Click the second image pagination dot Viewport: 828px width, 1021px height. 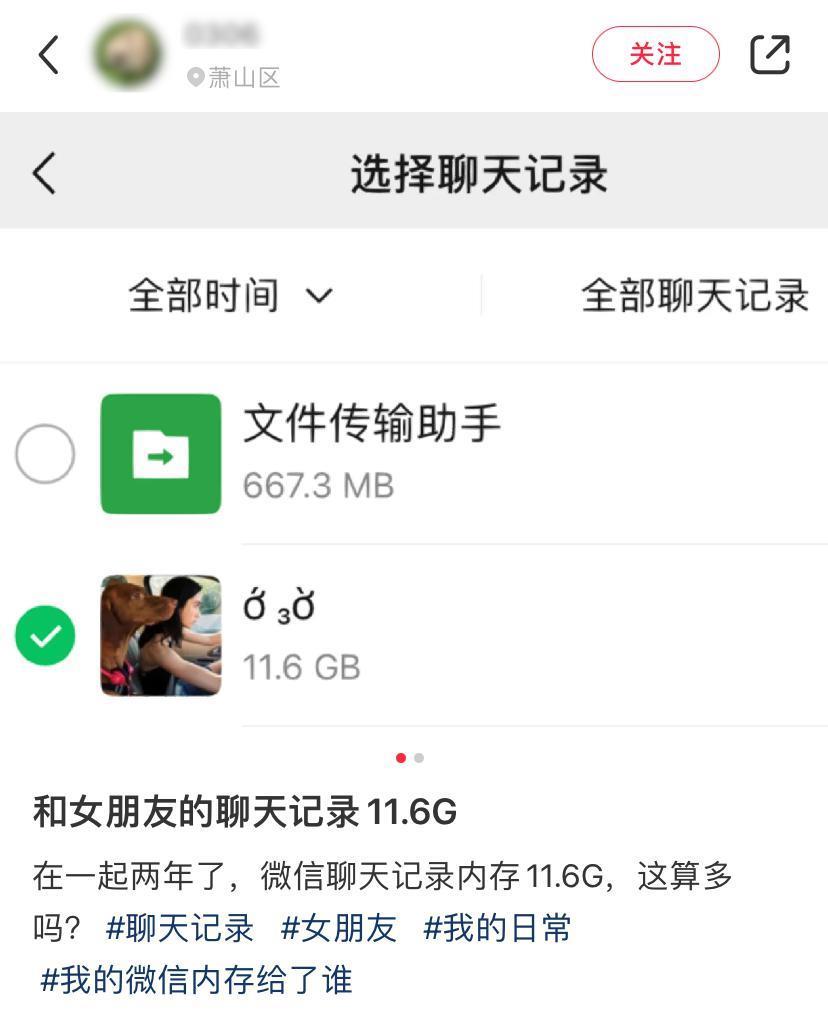419,758
